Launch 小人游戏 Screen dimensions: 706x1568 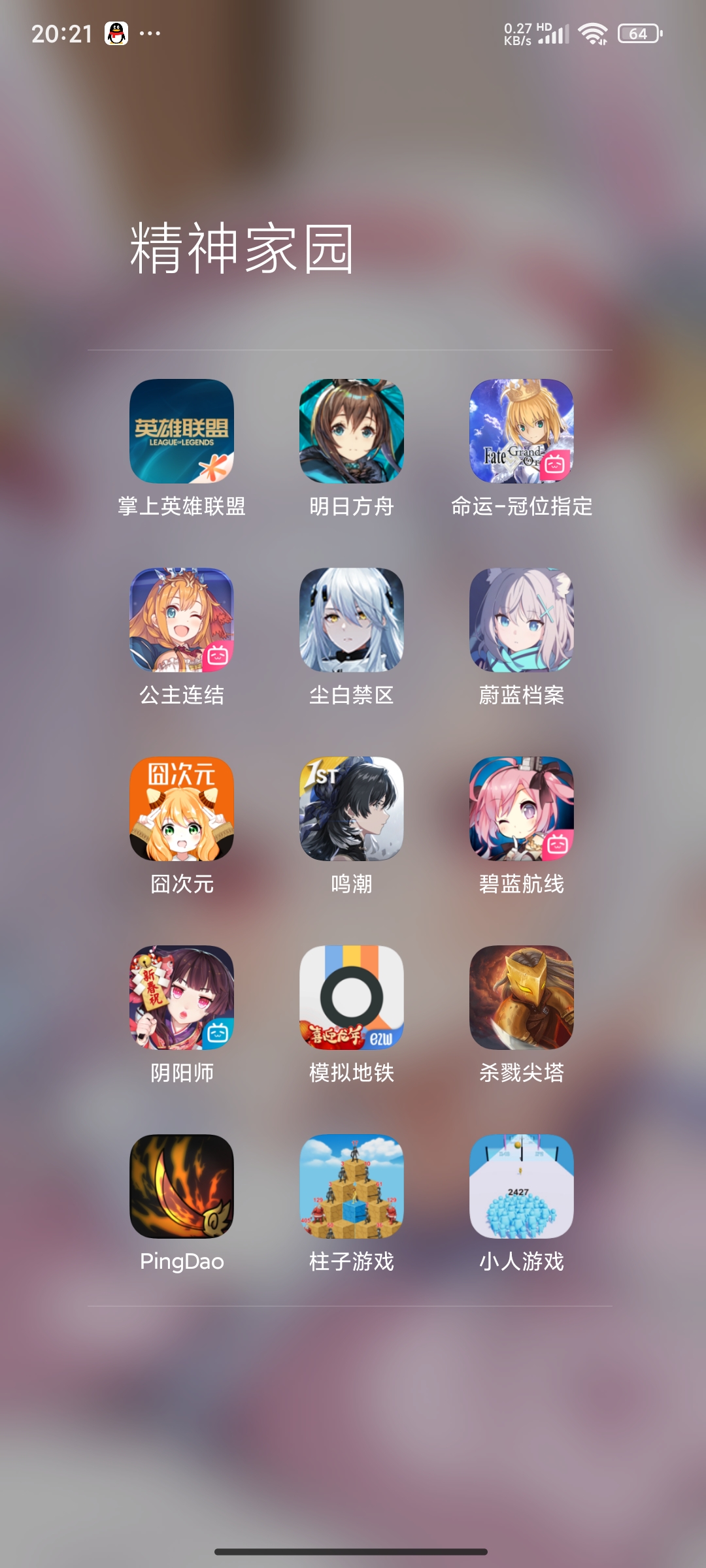coord(522,1186)
